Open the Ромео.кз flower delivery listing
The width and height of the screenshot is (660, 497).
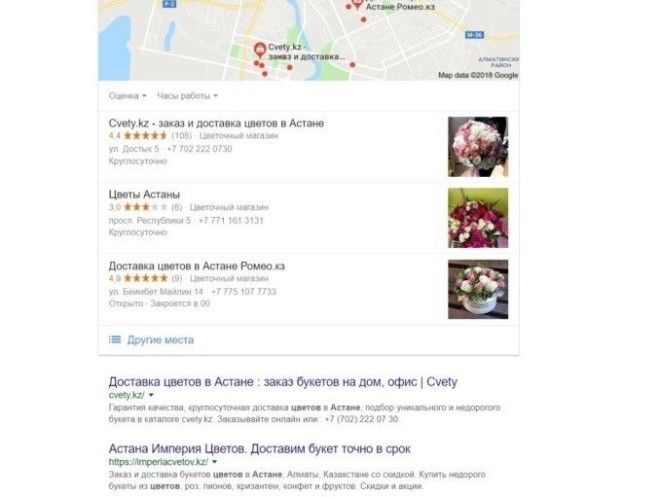[x=197, y=265]
